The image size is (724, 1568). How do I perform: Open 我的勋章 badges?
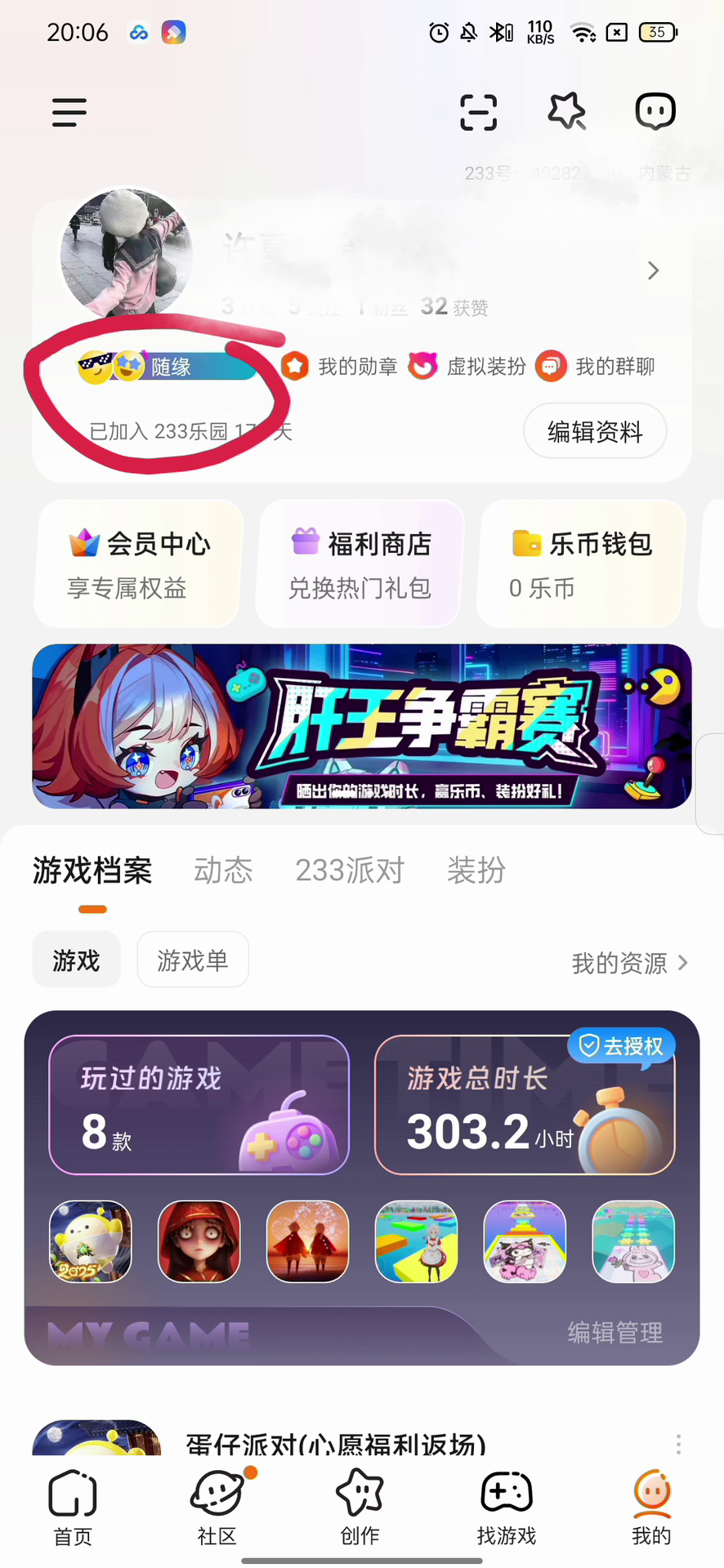pos(341,367)
